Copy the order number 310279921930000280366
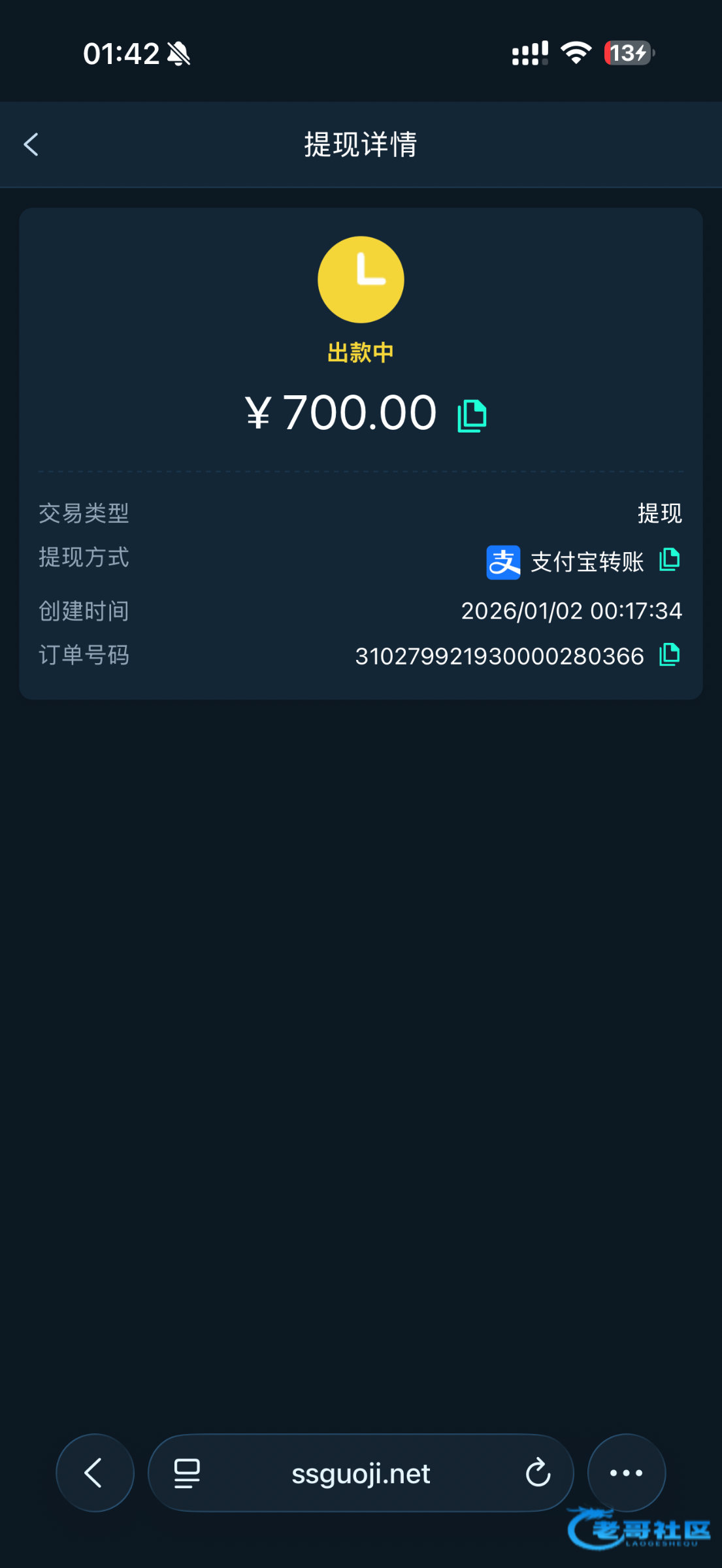Viewport: 722px width, 1568px height. [x=669, y=655]
